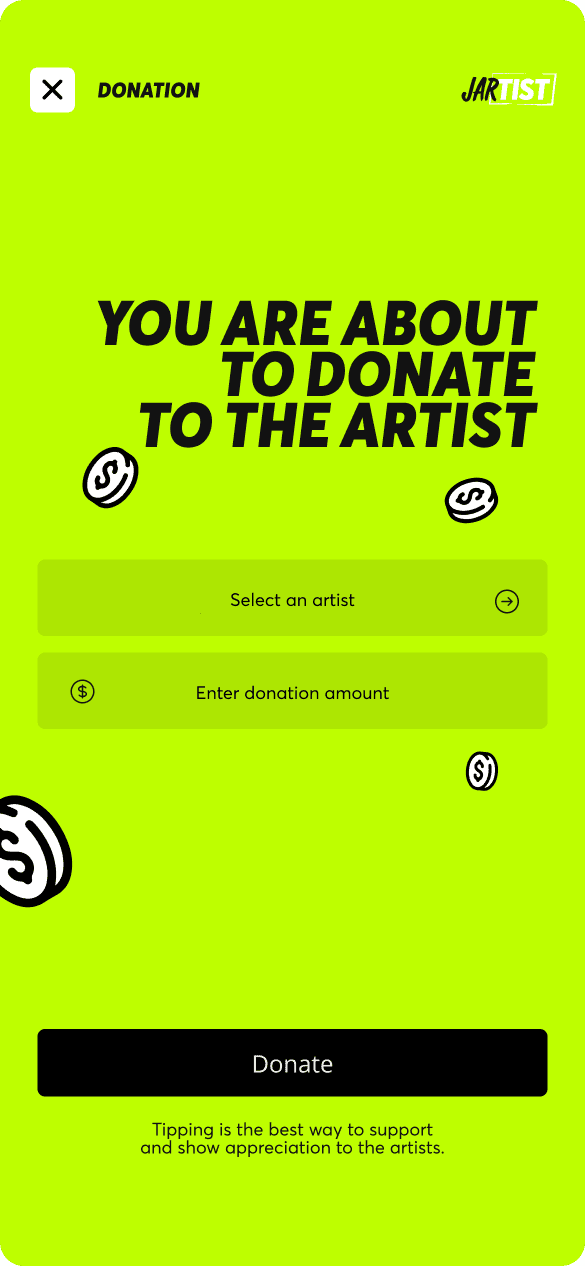Screen dimensions: 585x1266
Task: Tap the black Donate button
Action: point(292,1063)
